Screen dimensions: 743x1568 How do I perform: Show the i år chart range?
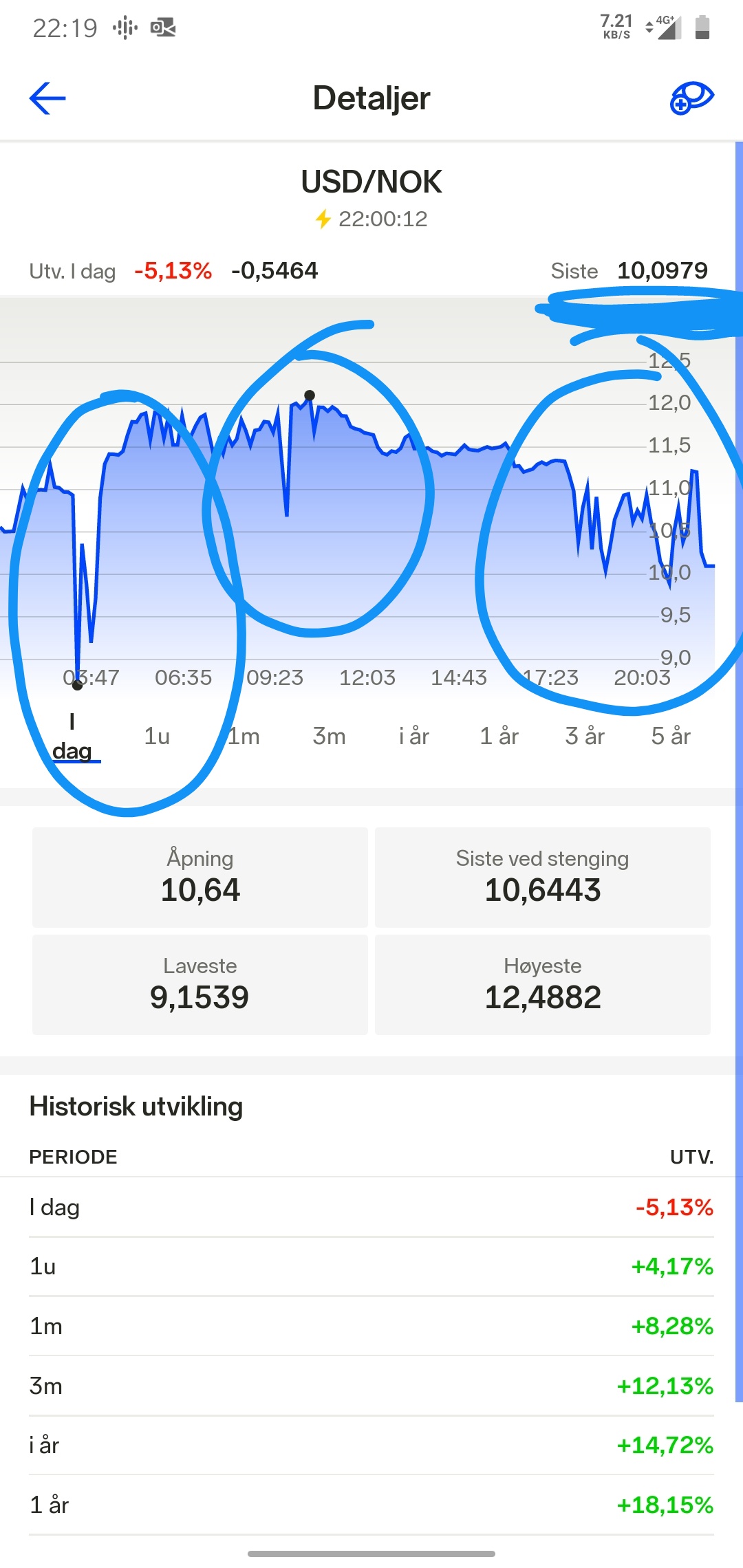[x=414, y=737]
